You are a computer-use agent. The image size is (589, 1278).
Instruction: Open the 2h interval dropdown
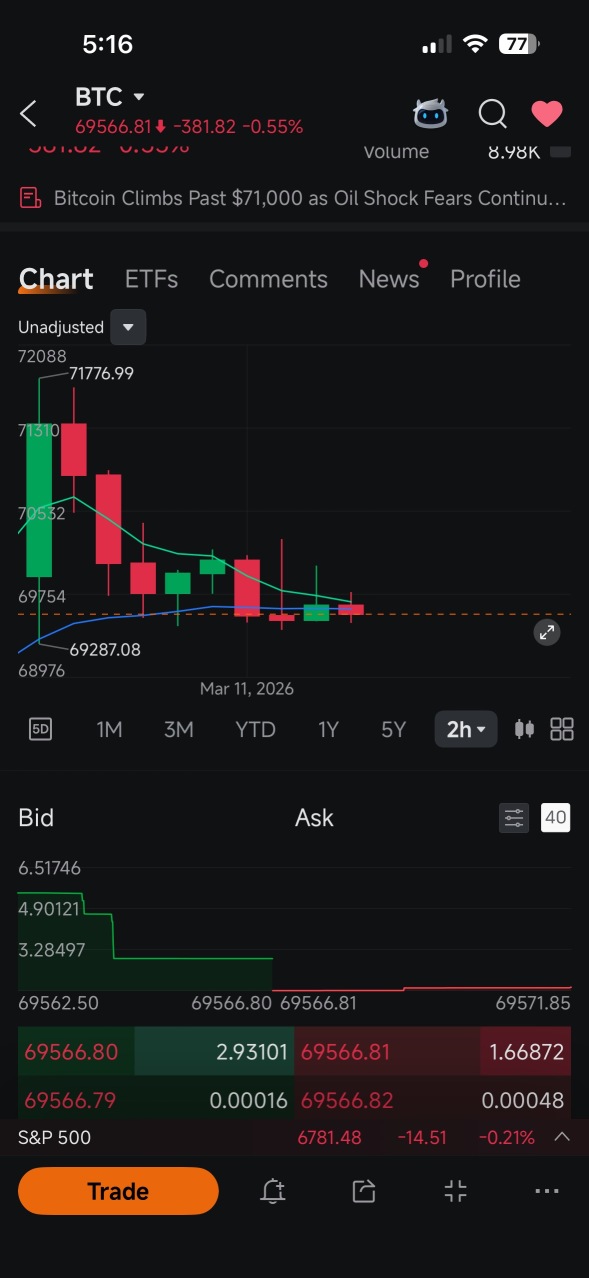coord(466,730)
